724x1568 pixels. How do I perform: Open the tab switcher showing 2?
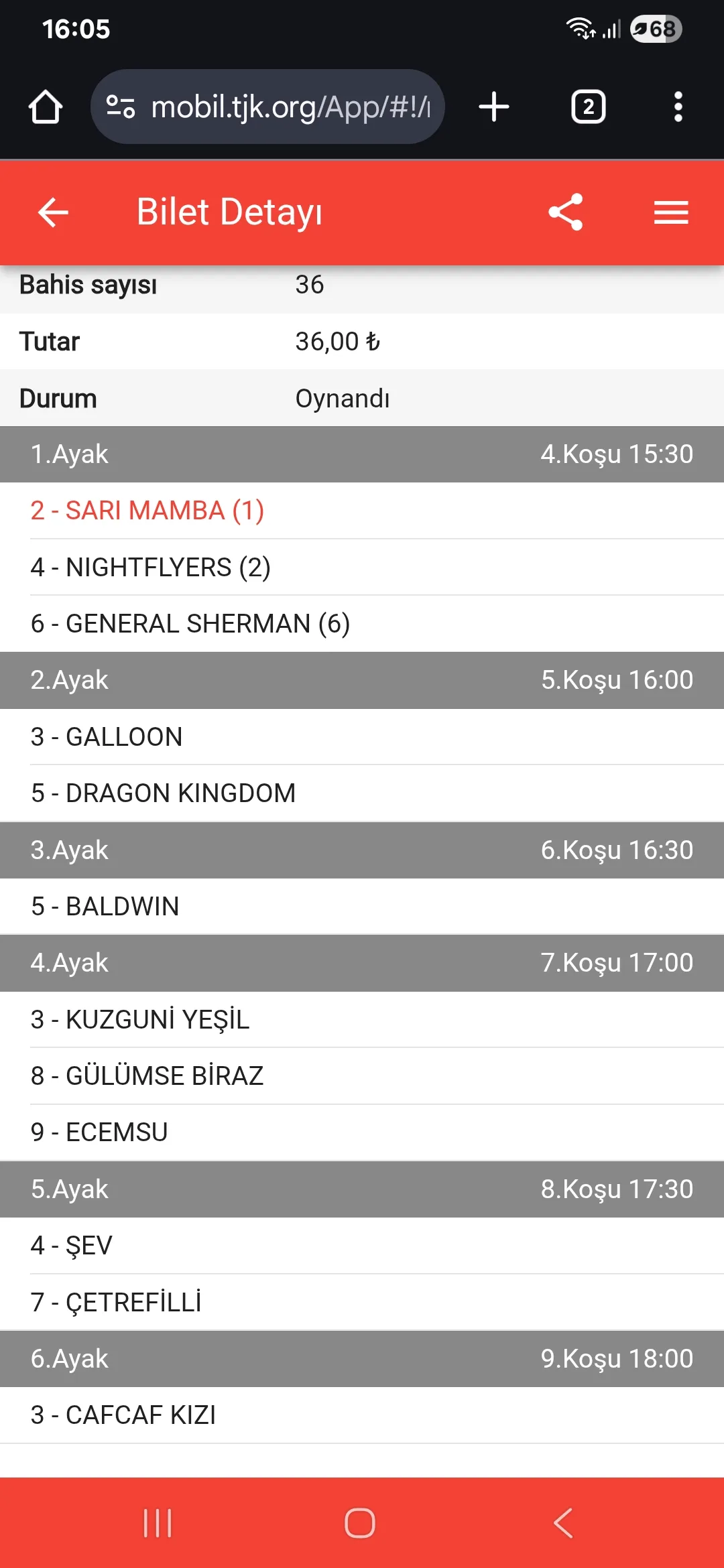coord(588,107)
